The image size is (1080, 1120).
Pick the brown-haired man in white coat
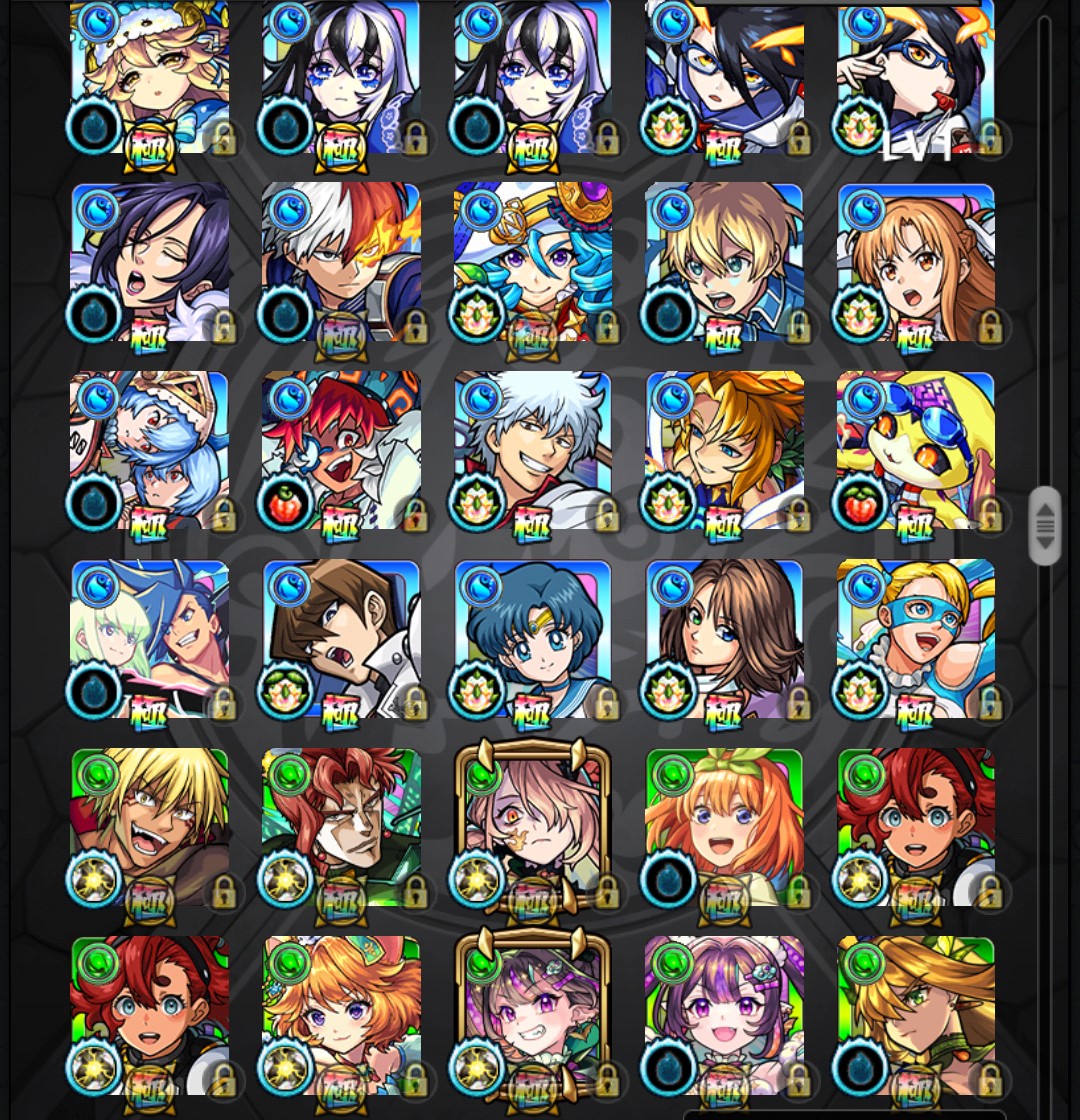click(341, 638)
